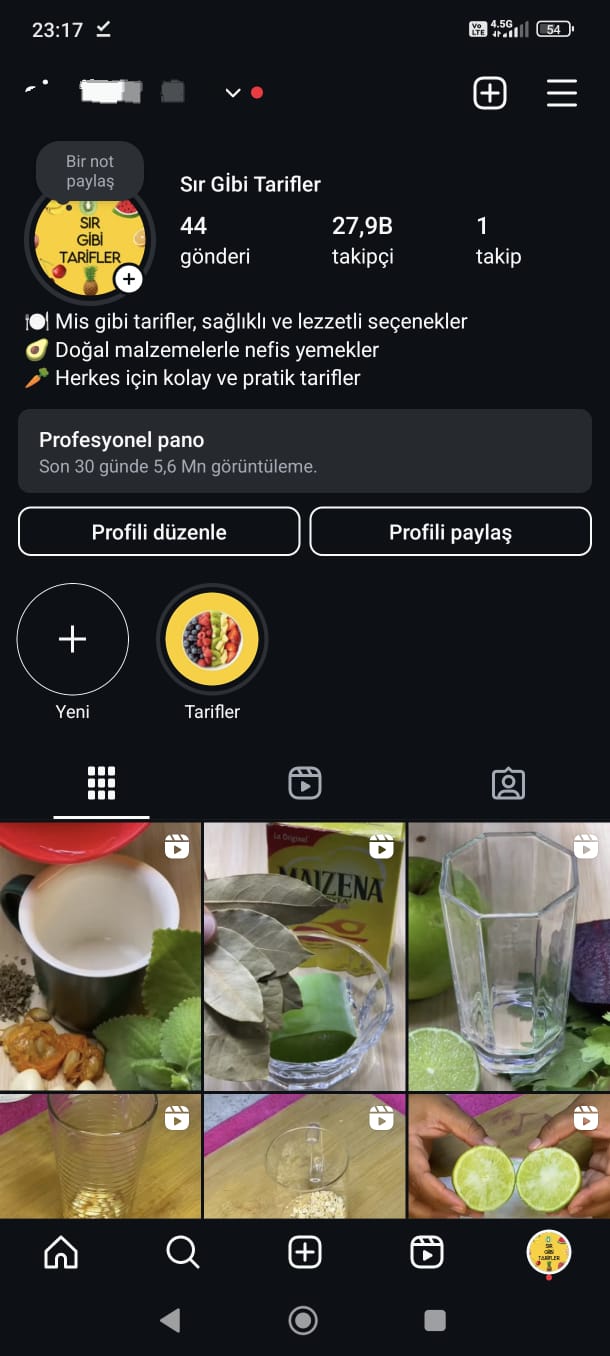Go to the Home feed
Viewport: 610px width, 1356px height.
point(61,1252)
